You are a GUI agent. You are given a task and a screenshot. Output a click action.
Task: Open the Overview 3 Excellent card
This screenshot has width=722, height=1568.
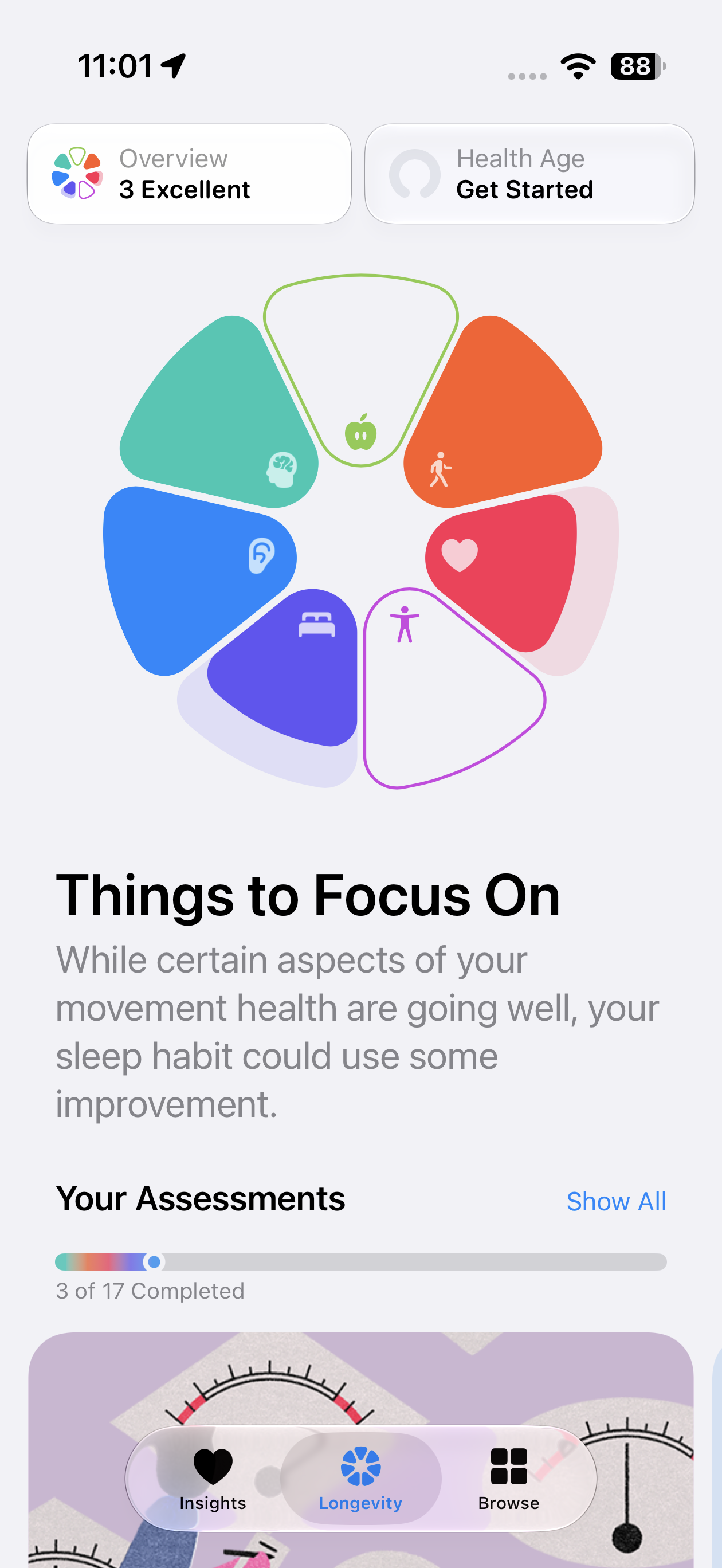(189, 174)
